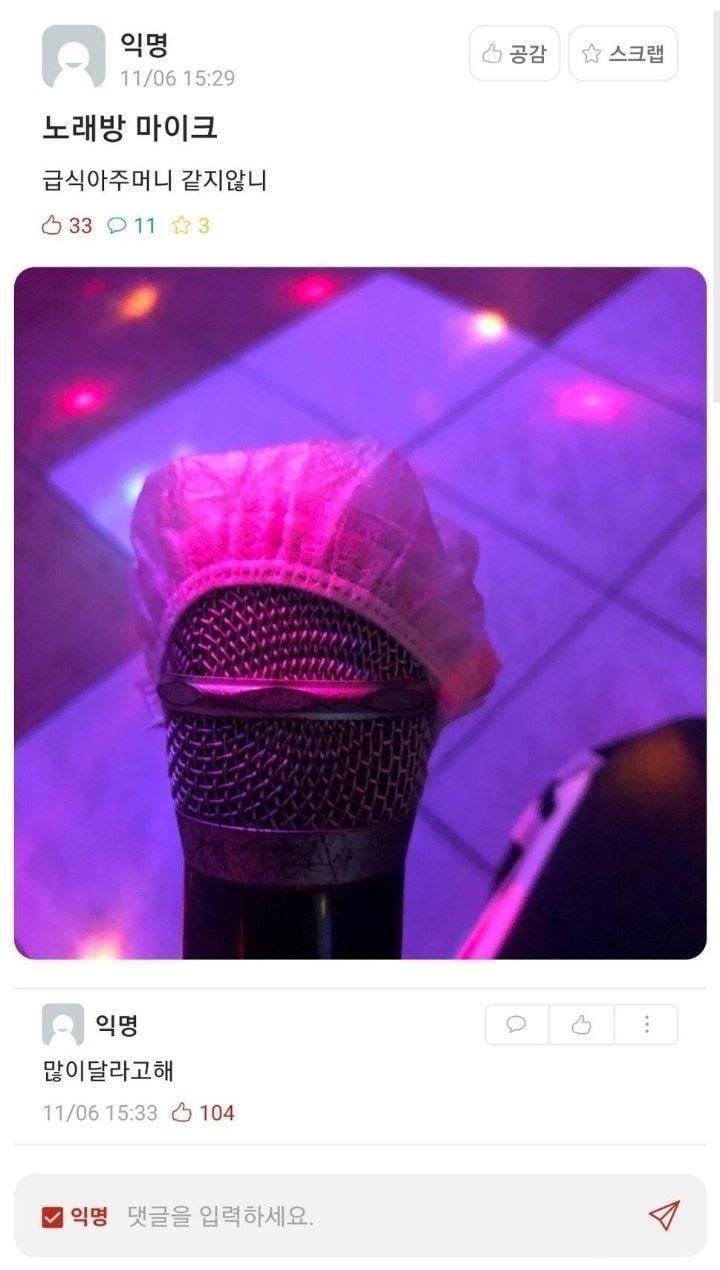The image size is (720, 1270).
Task: Tap the 공감 like button on the post
Action: 514,54
